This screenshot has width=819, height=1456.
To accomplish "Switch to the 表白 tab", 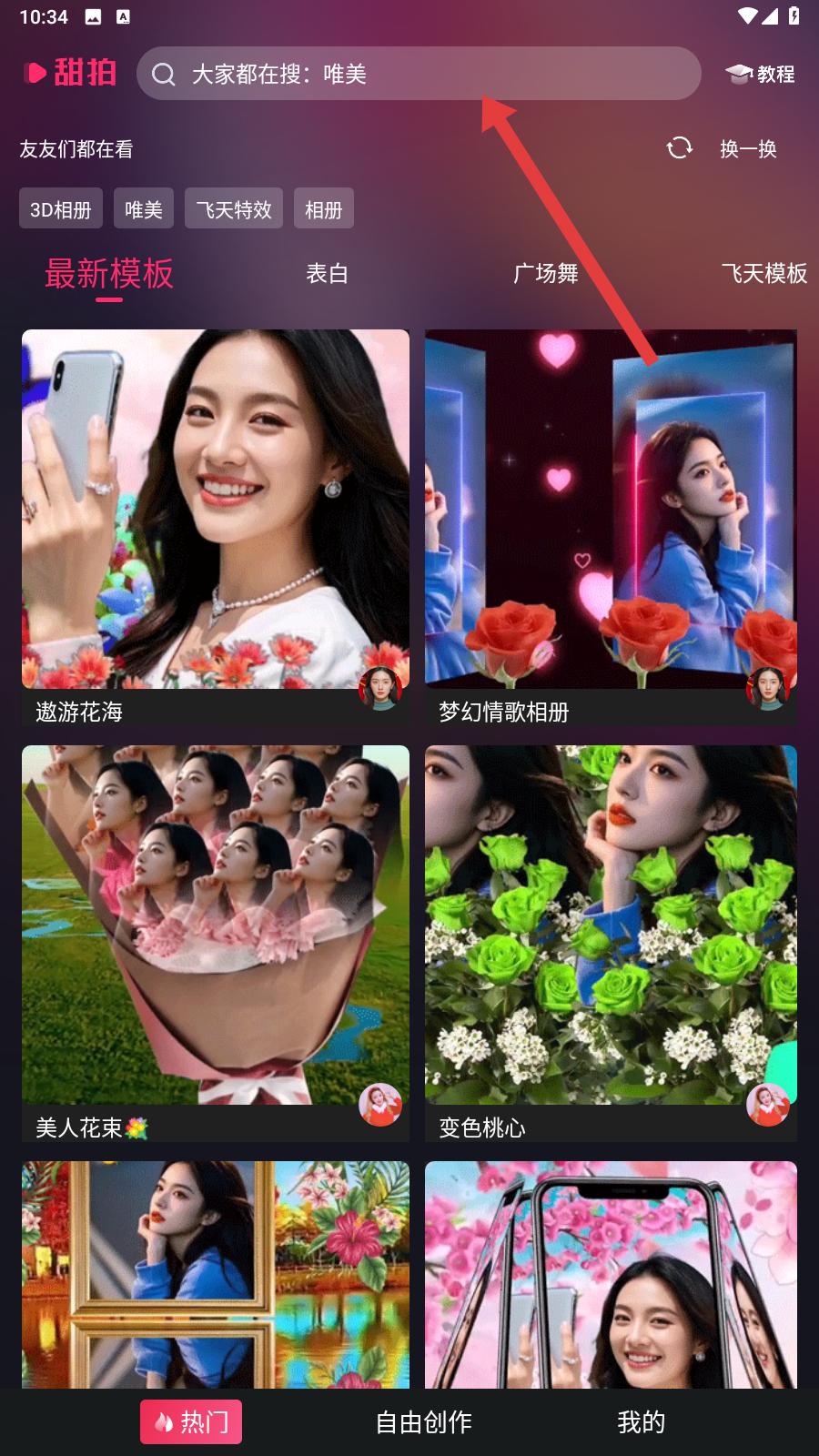I will coord(327,273).
